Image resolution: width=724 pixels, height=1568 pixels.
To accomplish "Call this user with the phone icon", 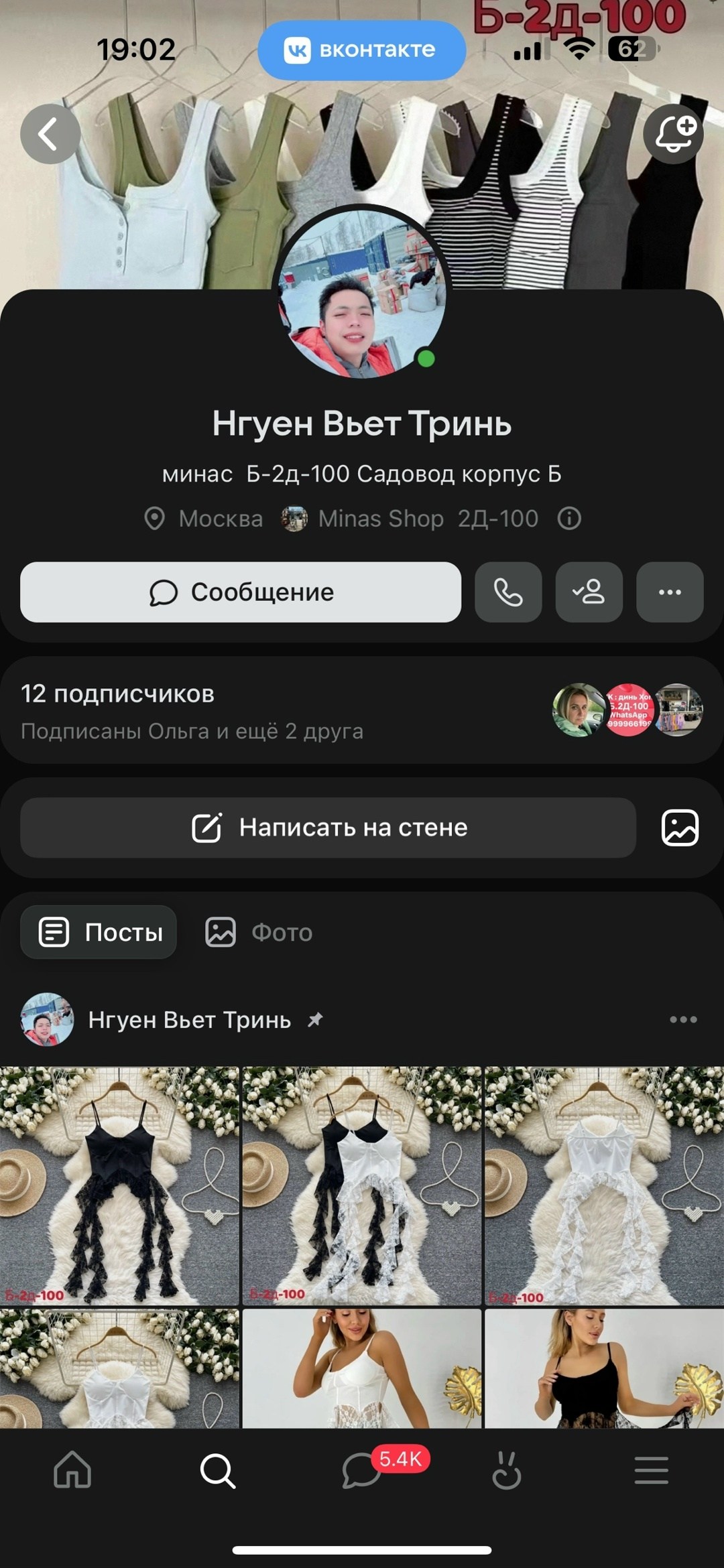I will click(x=508, y=592).
